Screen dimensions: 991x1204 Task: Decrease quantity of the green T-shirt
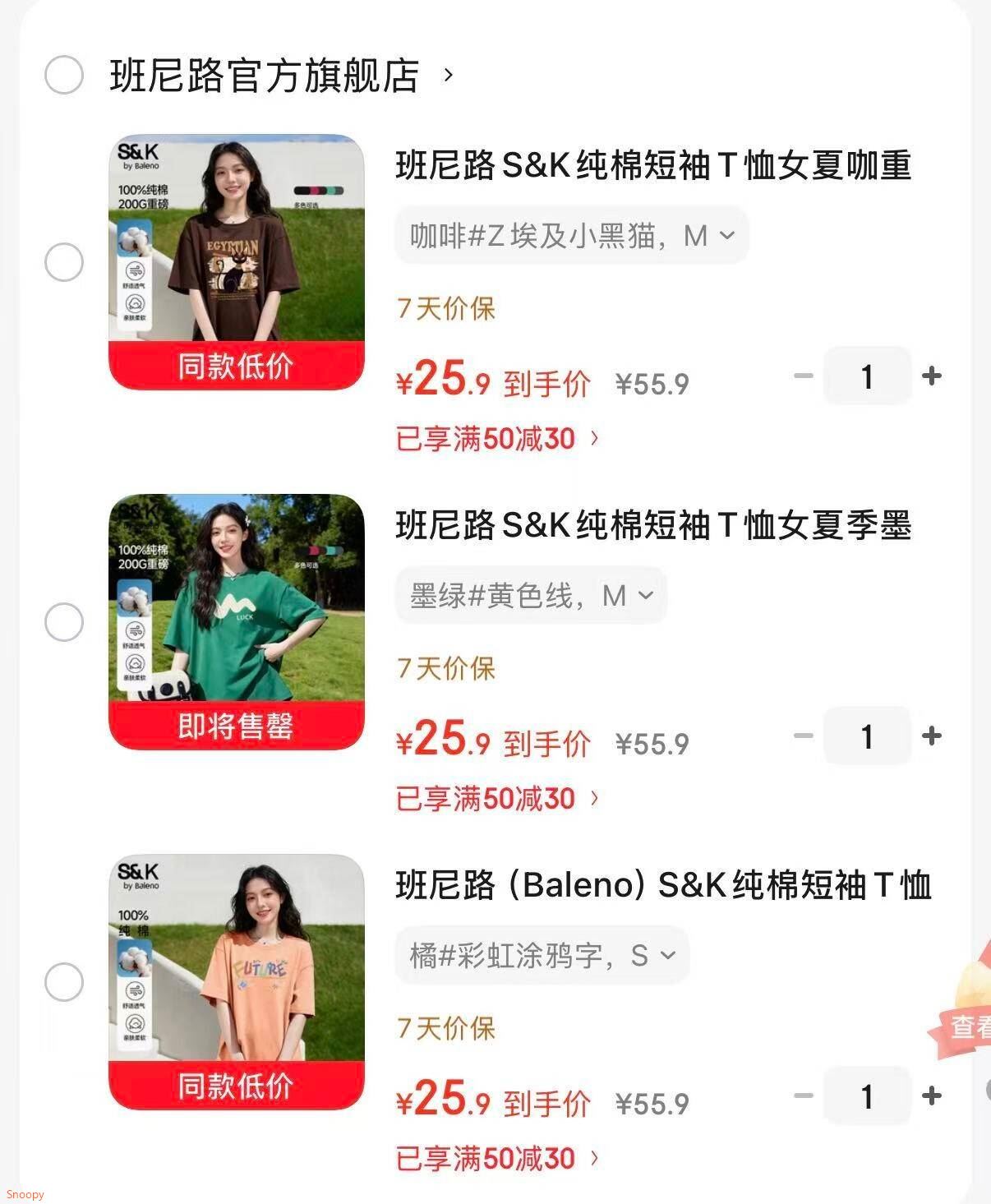(x=801, y=737)
